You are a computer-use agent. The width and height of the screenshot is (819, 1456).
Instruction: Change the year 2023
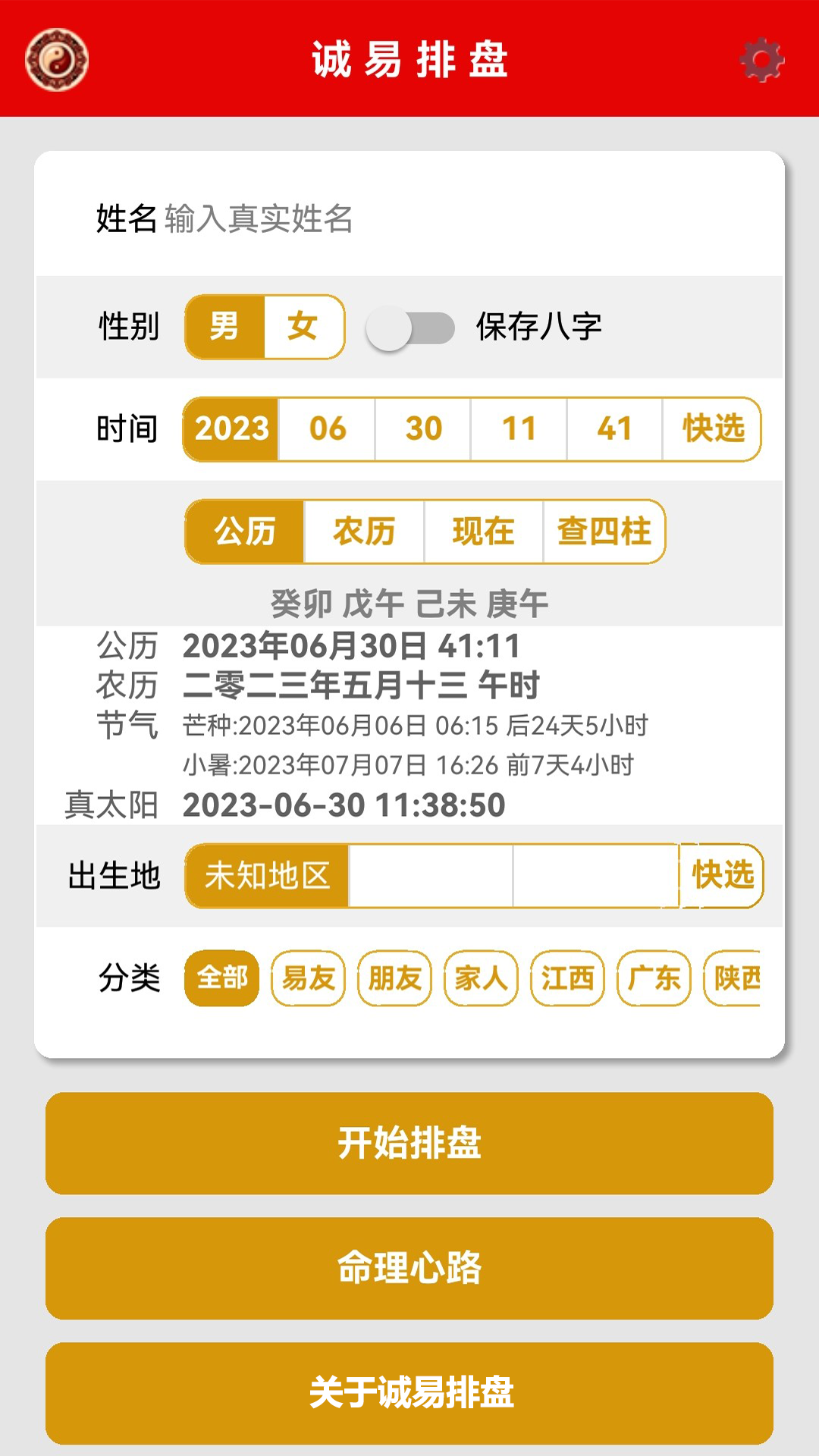pos(231,429)
